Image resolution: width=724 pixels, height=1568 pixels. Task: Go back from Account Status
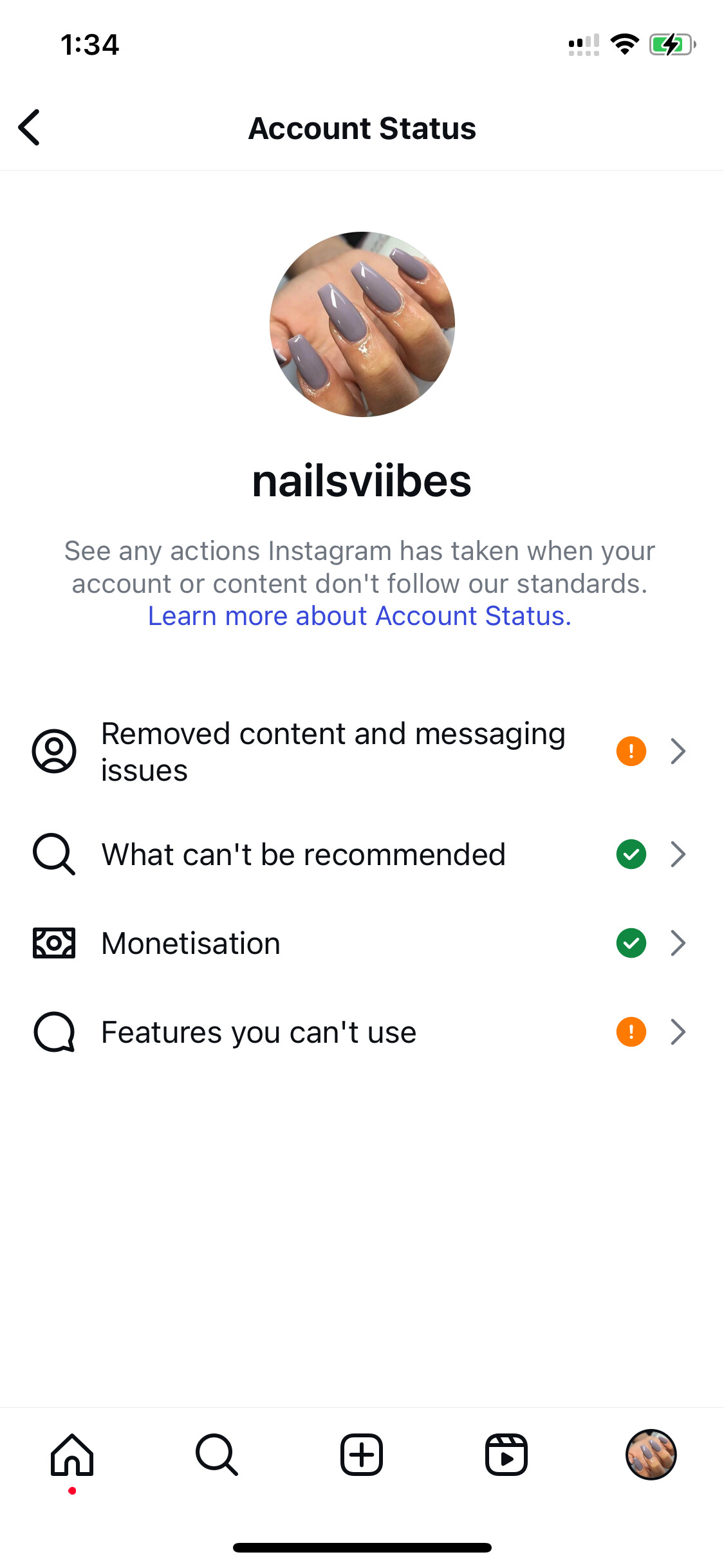point(30,127)
